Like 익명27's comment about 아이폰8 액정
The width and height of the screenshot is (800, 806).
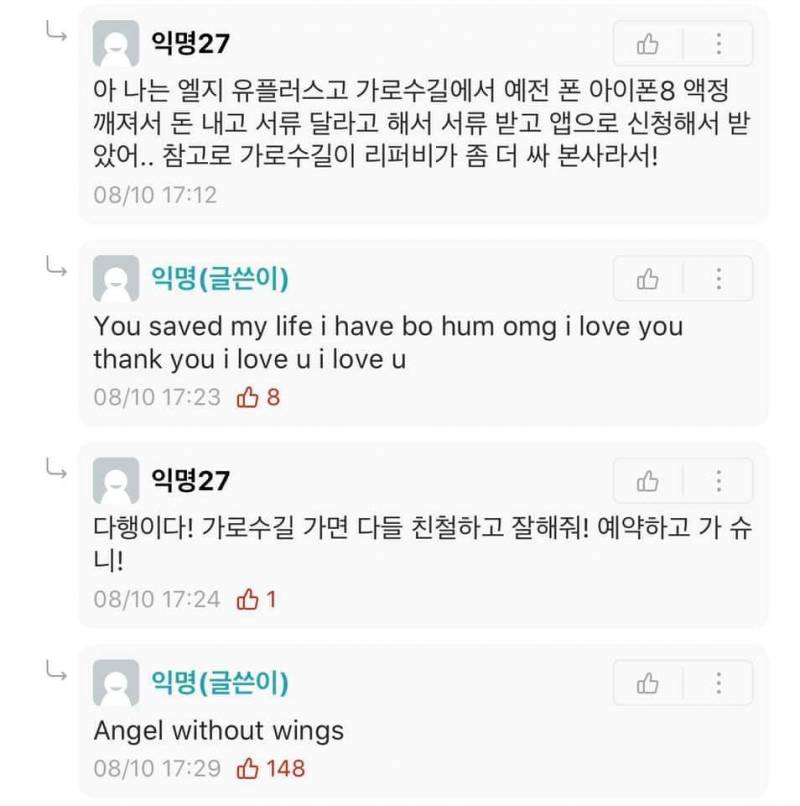[x=648, y=44]
